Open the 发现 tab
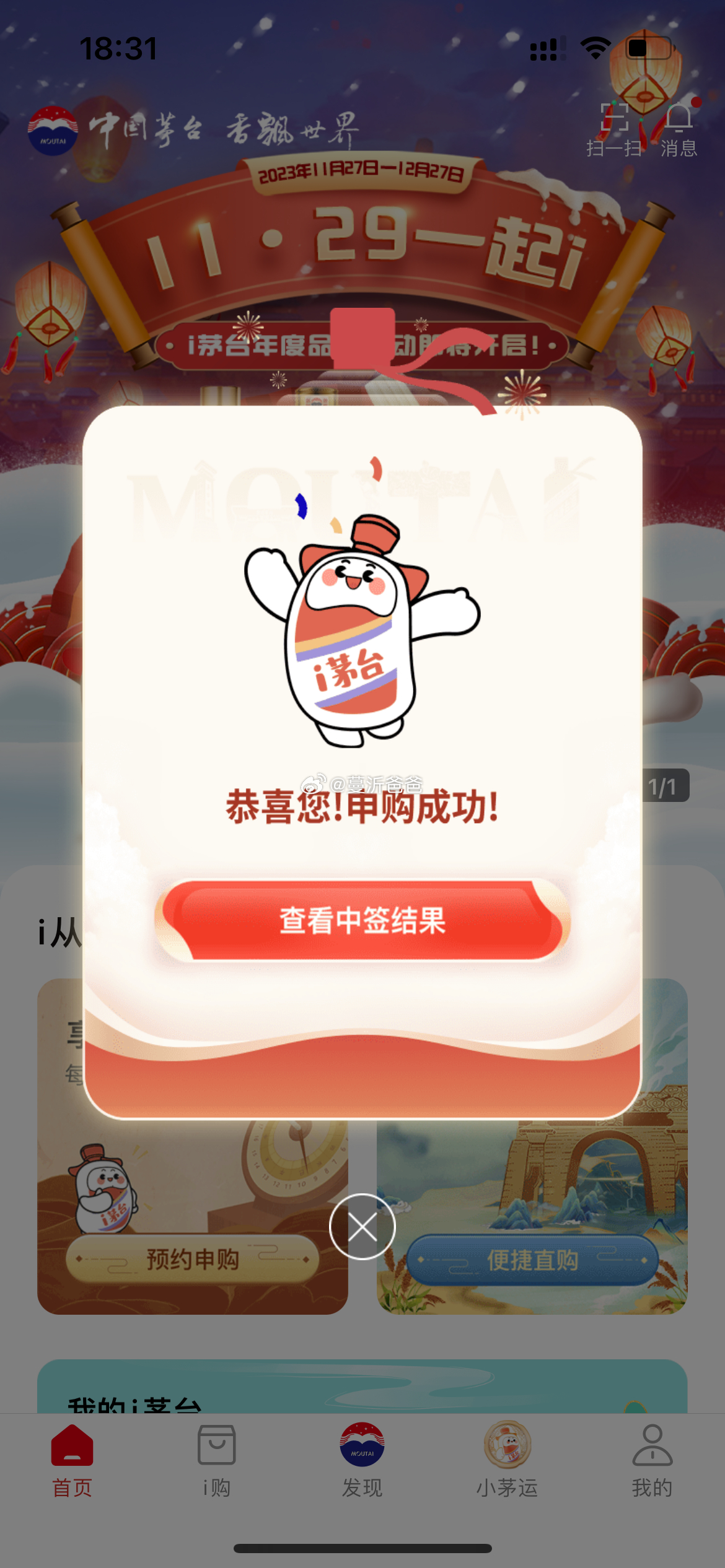This screenshot has width=725, height=1568. click(362, 1461)
